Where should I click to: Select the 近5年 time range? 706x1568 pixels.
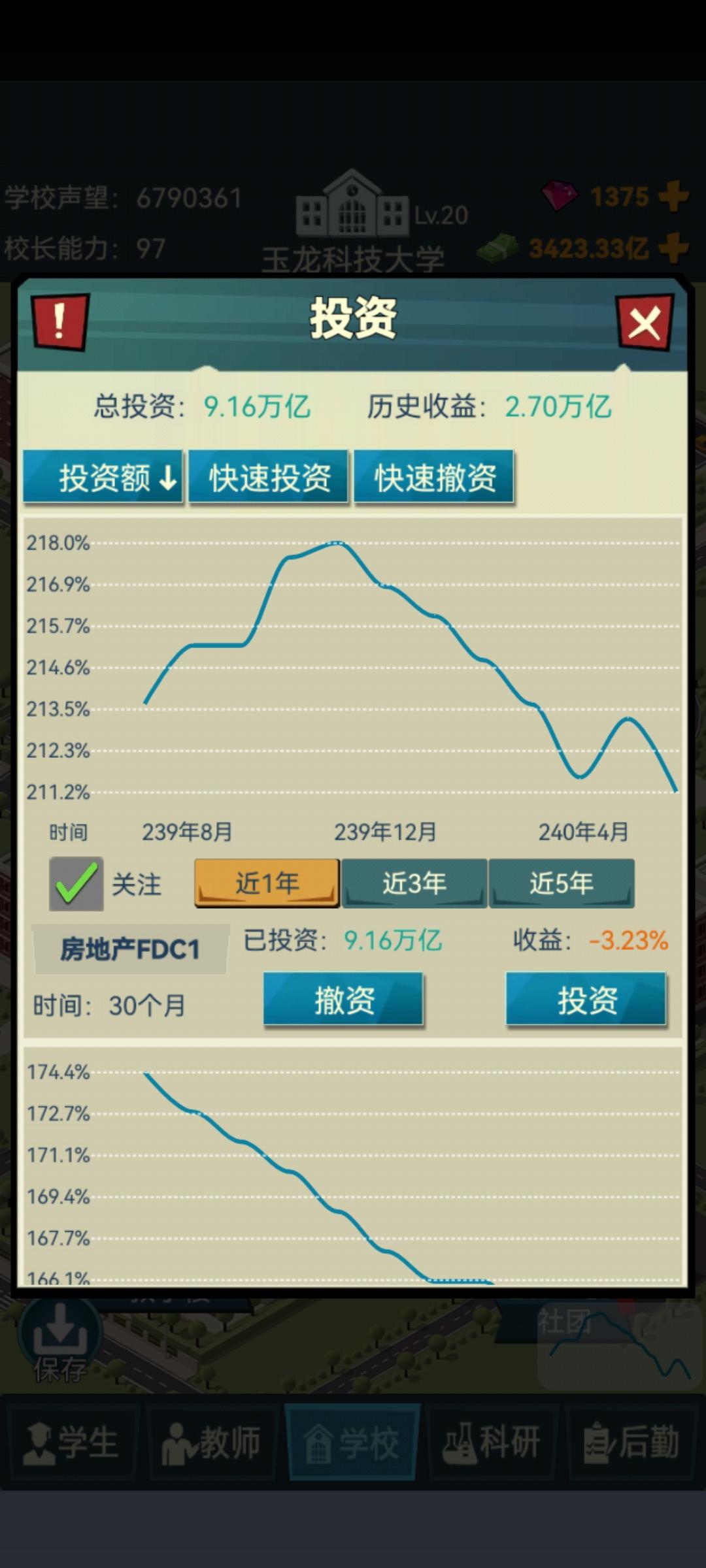click(562, 883)
